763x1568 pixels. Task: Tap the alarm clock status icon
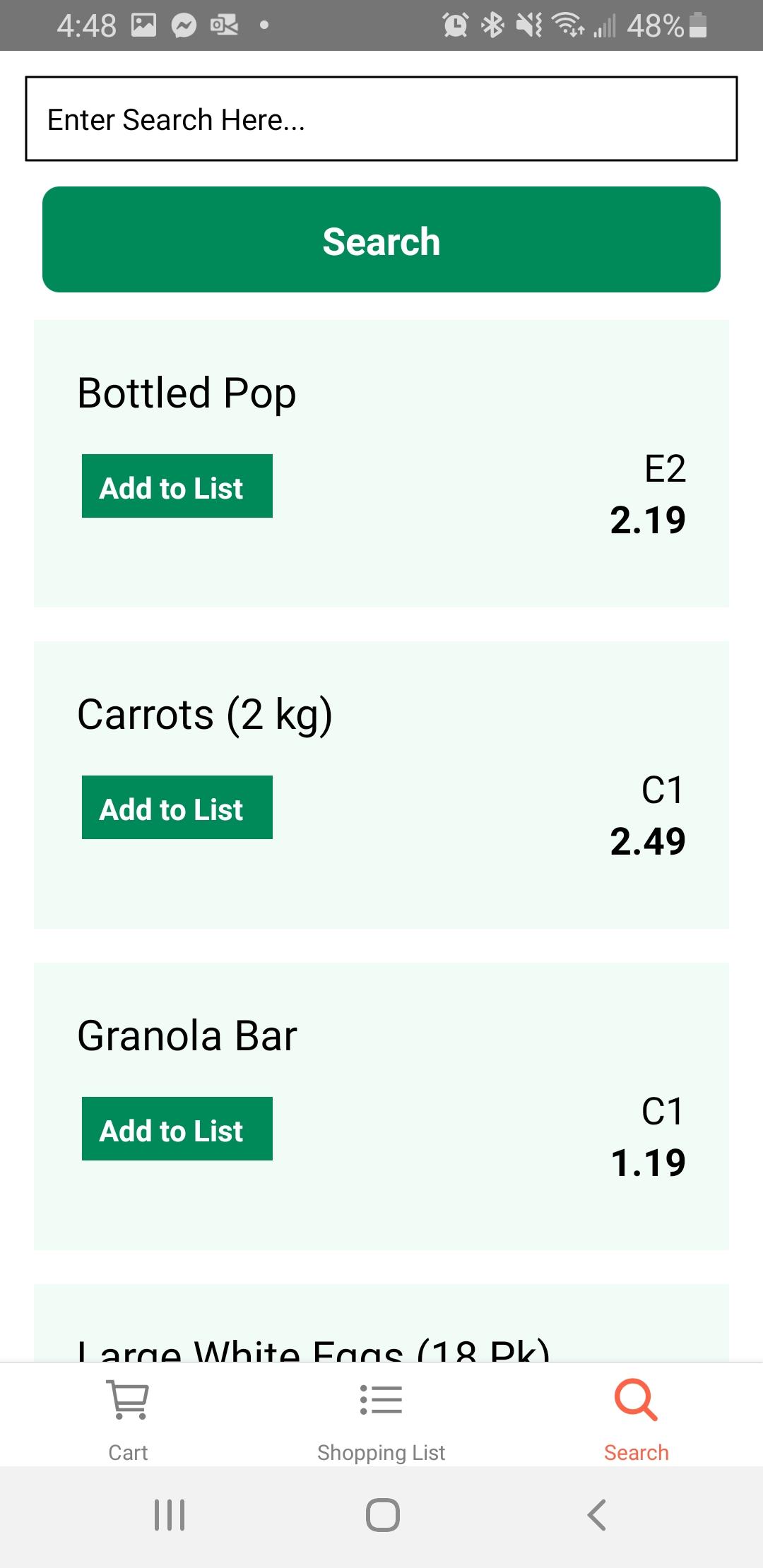pyautogui.click(x=456, y=25)
